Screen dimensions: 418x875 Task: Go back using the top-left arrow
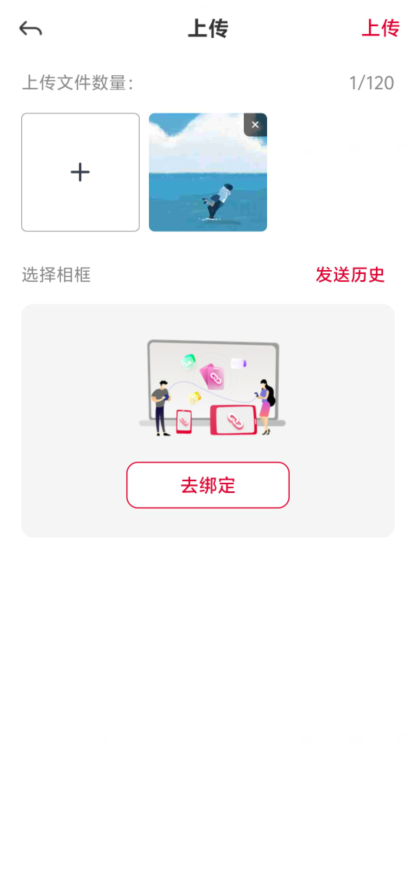point(30,28)
